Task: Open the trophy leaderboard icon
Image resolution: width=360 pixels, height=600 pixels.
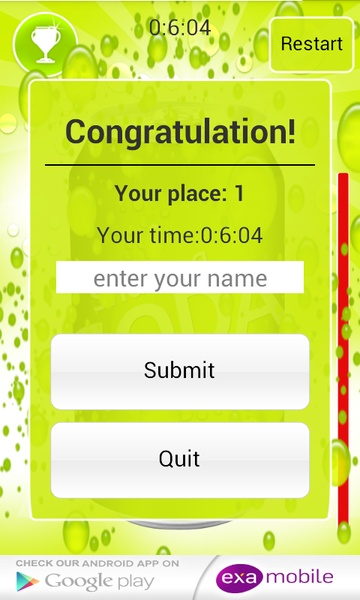Action: pos(46,45)
